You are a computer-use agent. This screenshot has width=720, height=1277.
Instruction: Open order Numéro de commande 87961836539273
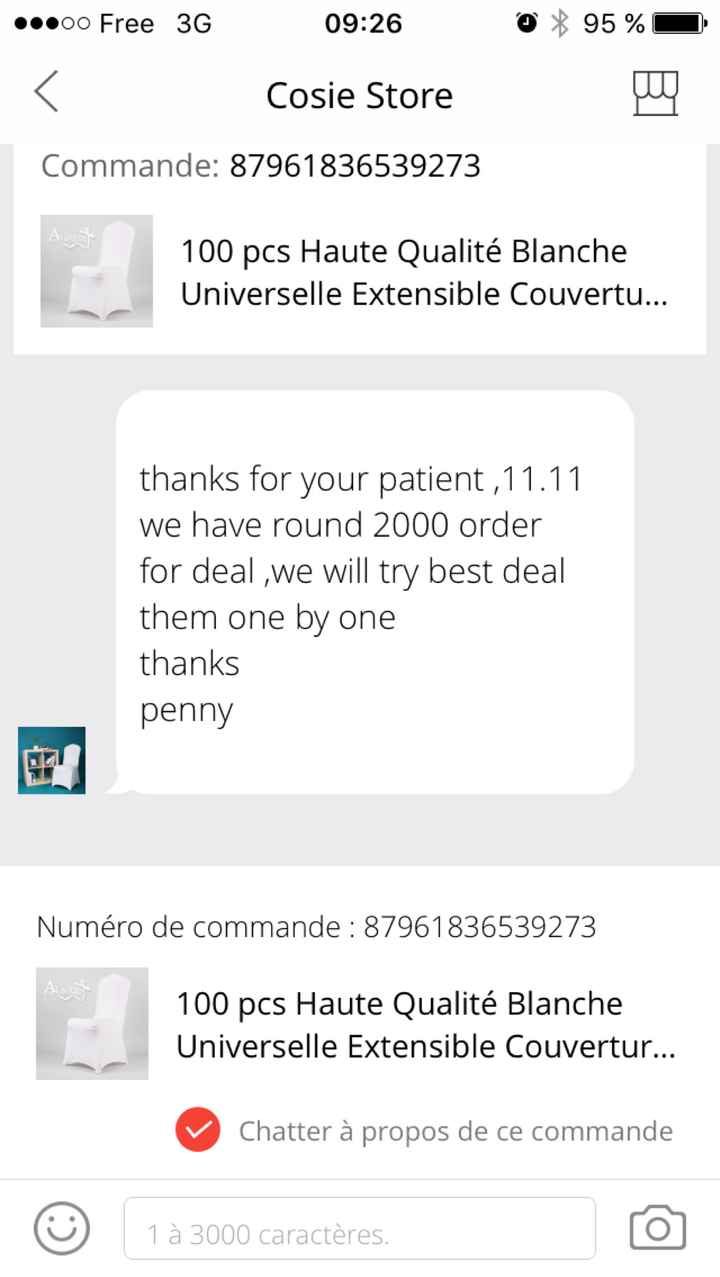click(316, 927)
